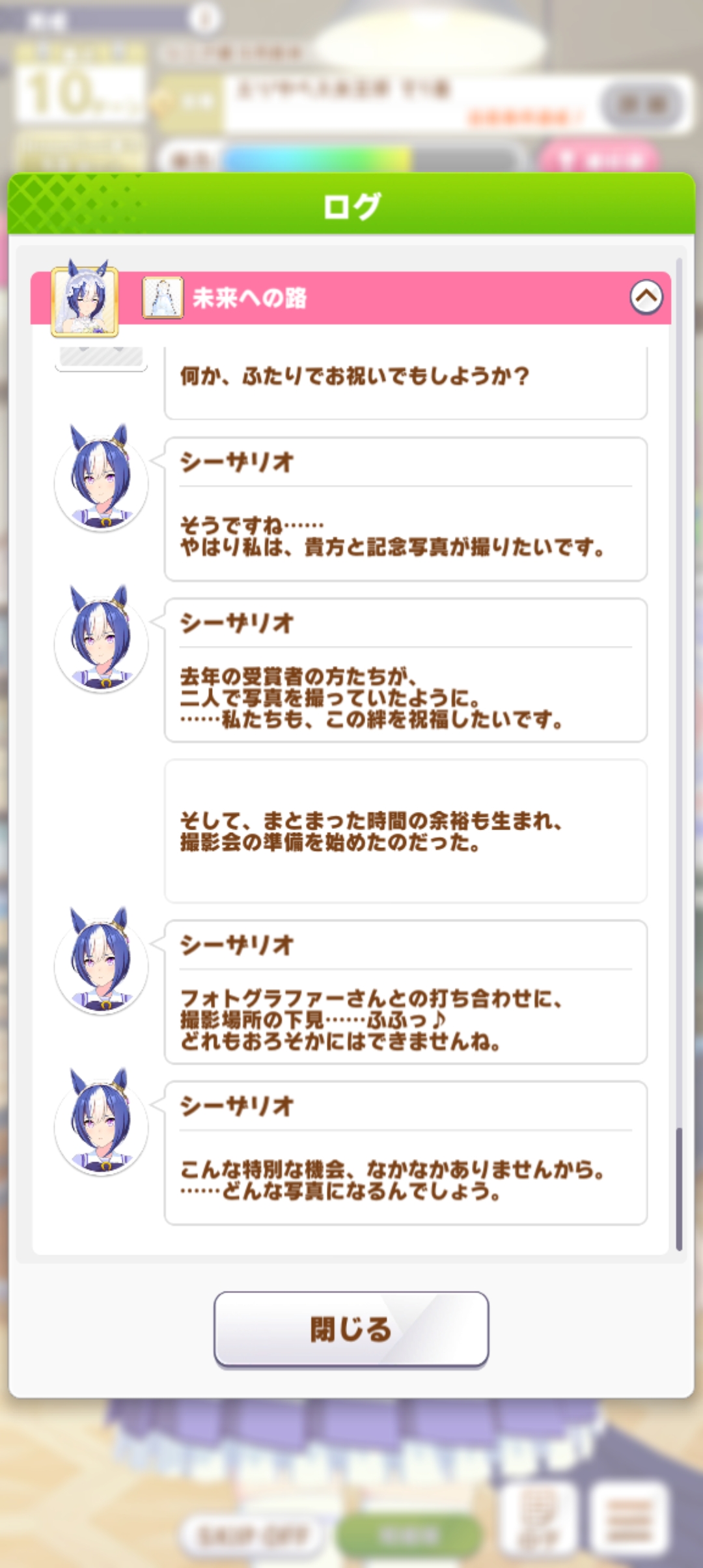Collapse the 未来への路 log section
Screen dimensions: 703x1568
(x=646, y=298)
